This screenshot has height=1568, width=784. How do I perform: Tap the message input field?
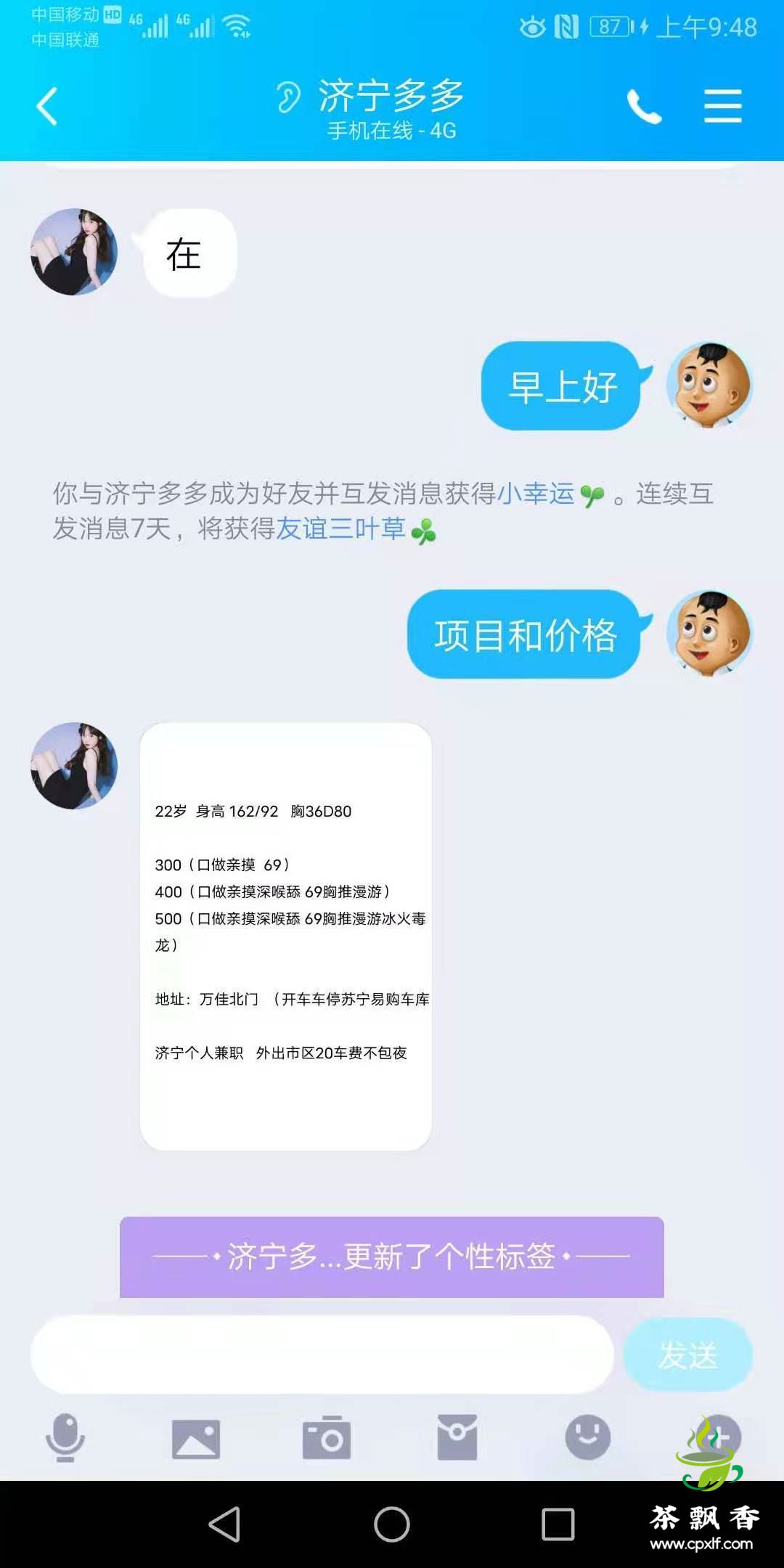(x=322, y=1355)
